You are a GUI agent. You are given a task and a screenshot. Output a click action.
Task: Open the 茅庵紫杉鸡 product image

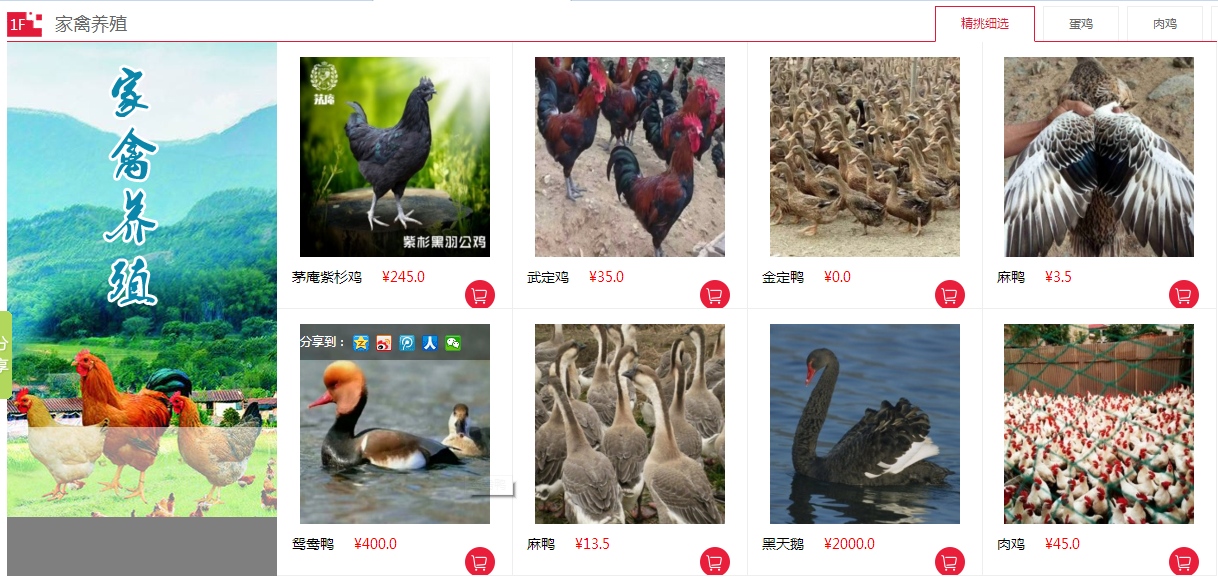click(395, 157)
